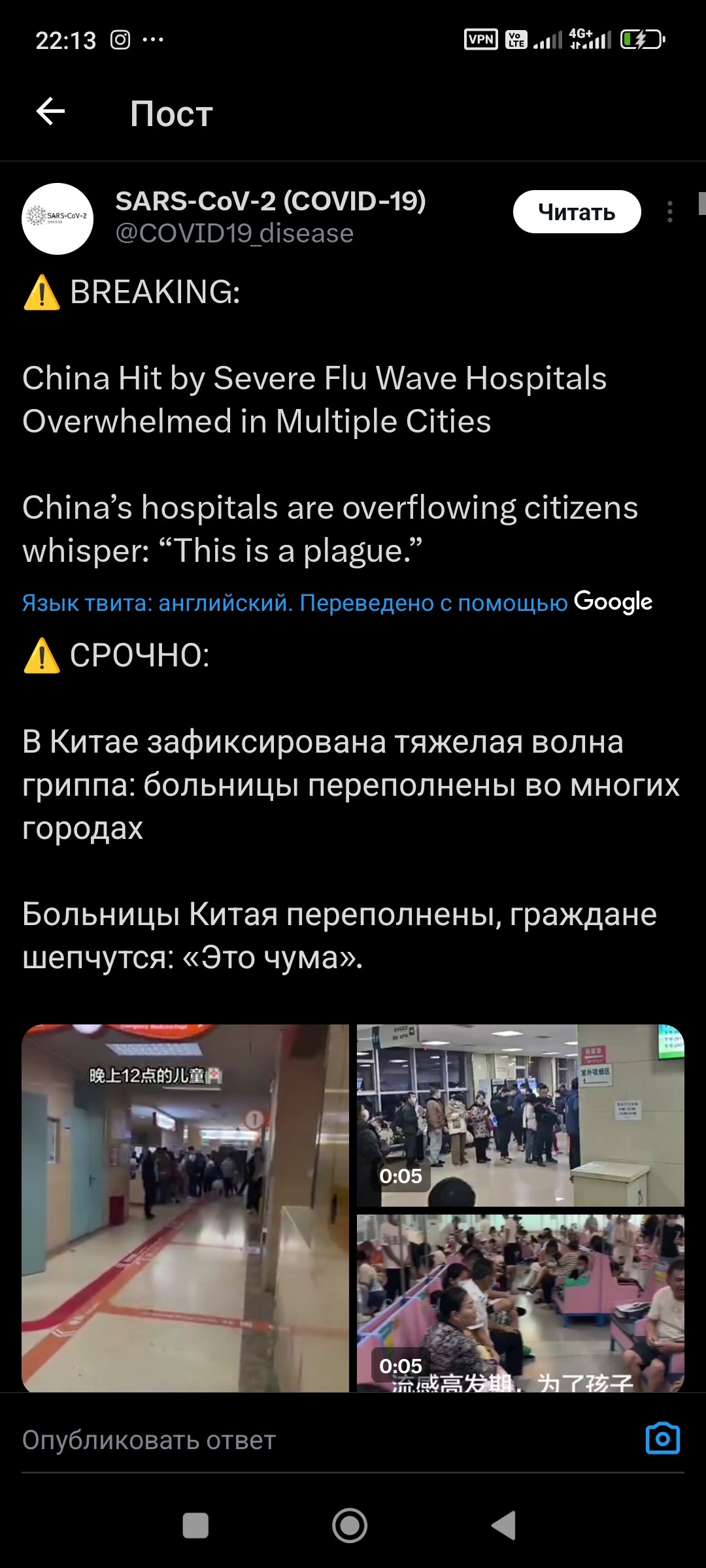Open recent apps from the navigation bar
The image size is (706, 1568).
point(195,1526)
